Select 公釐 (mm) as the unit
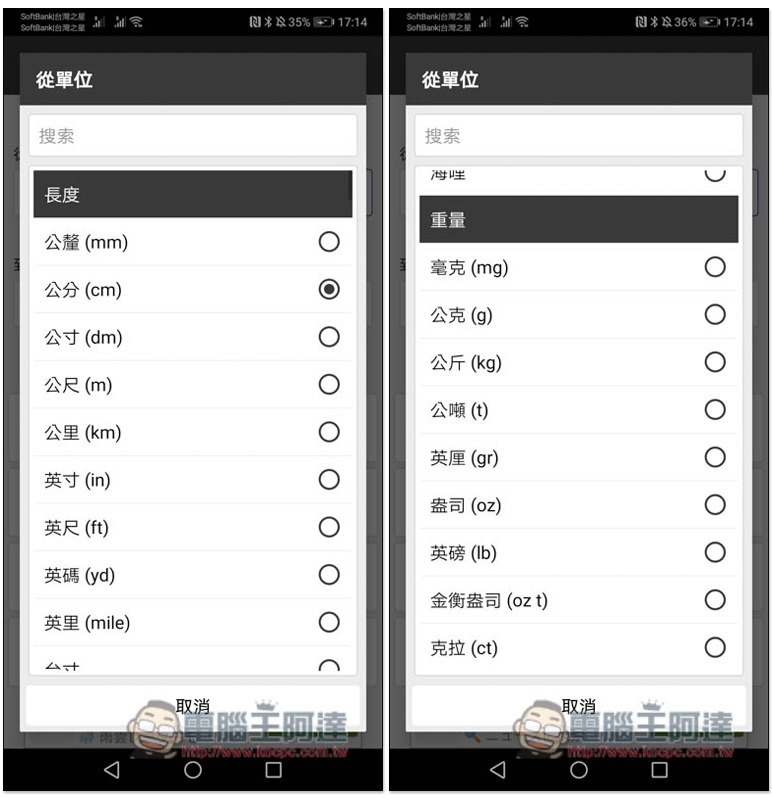This screenshot has width=772, height=800. point(328,242)
